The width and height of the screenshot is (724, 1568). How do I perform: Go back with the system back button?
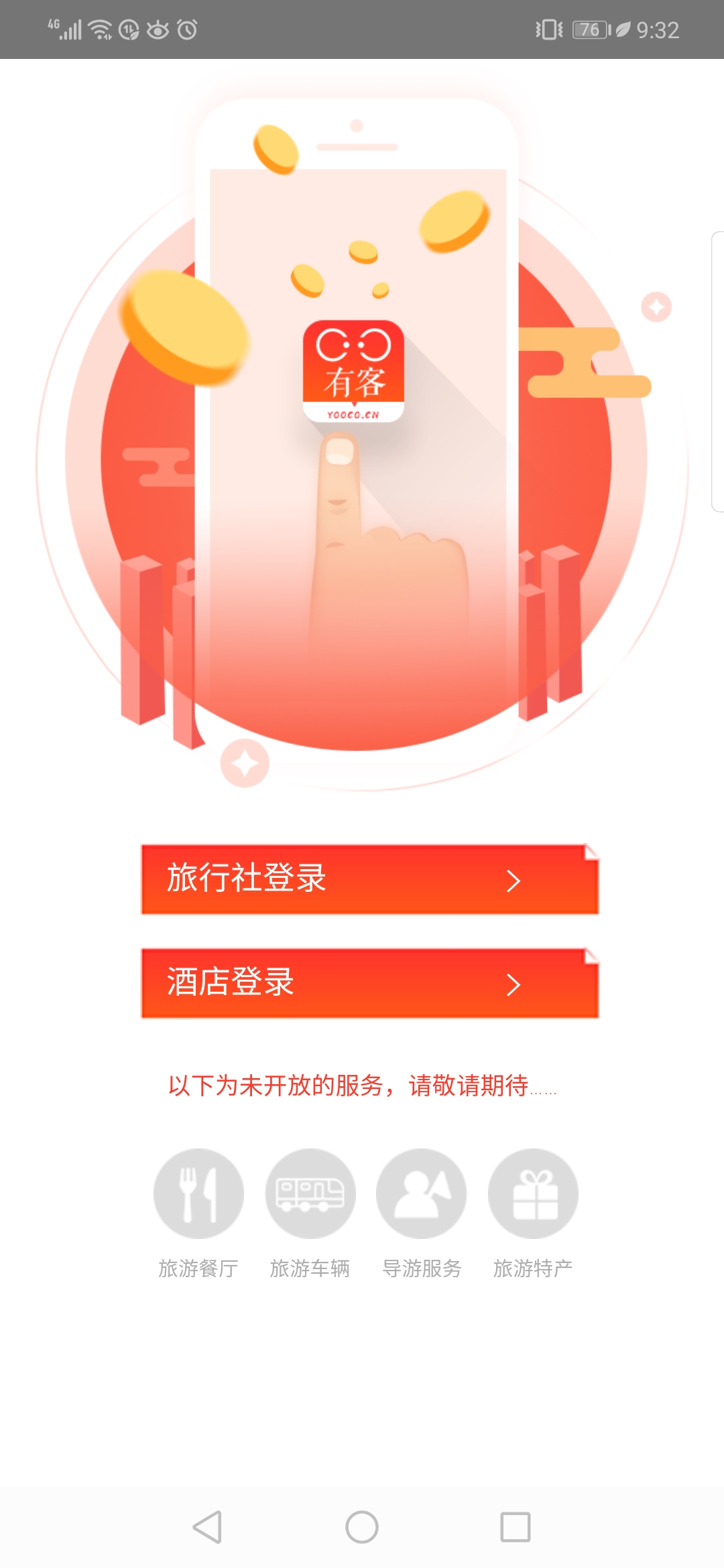pos(207,1527)
